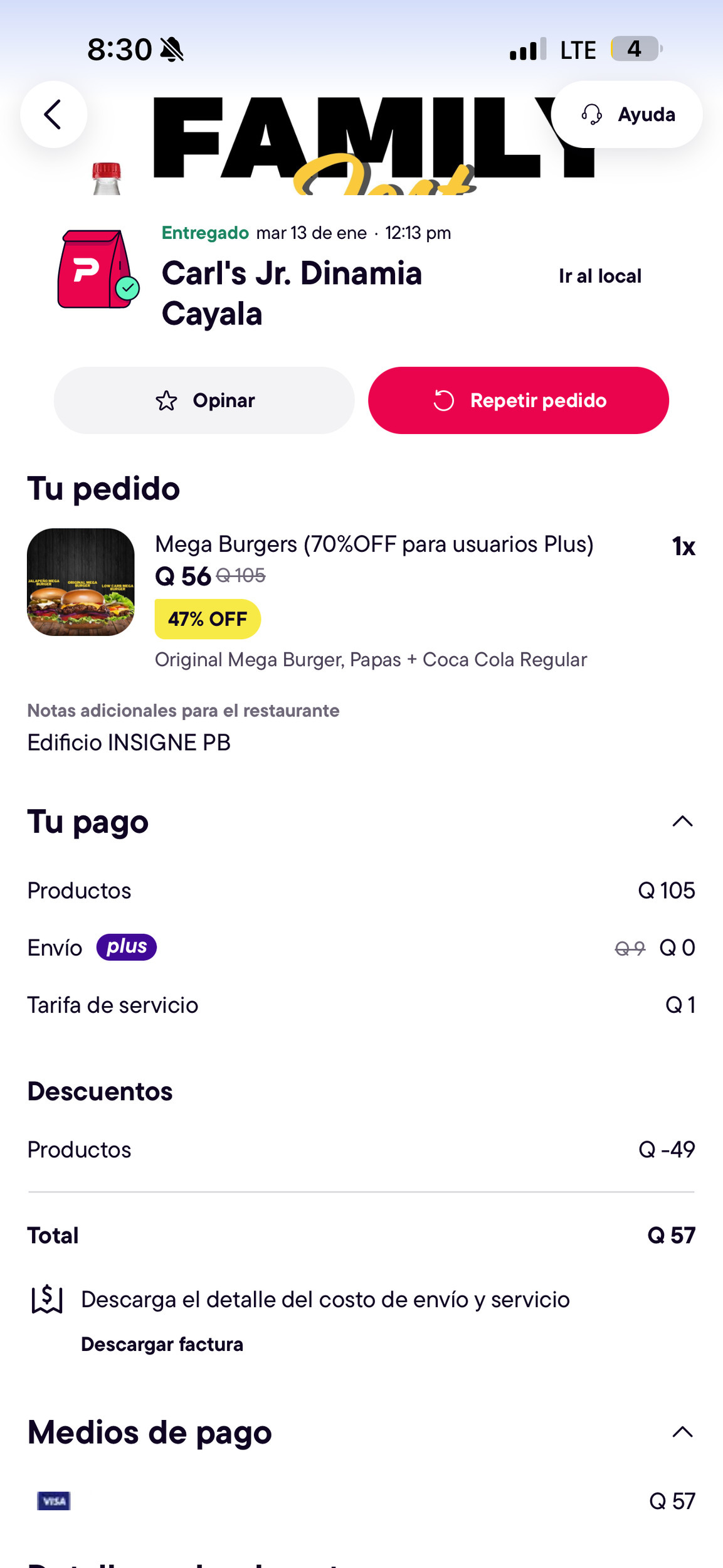This screenshot has height=1568, width=723.
Task: Tap the back arrow at top left
Action: tap(53, 114)
